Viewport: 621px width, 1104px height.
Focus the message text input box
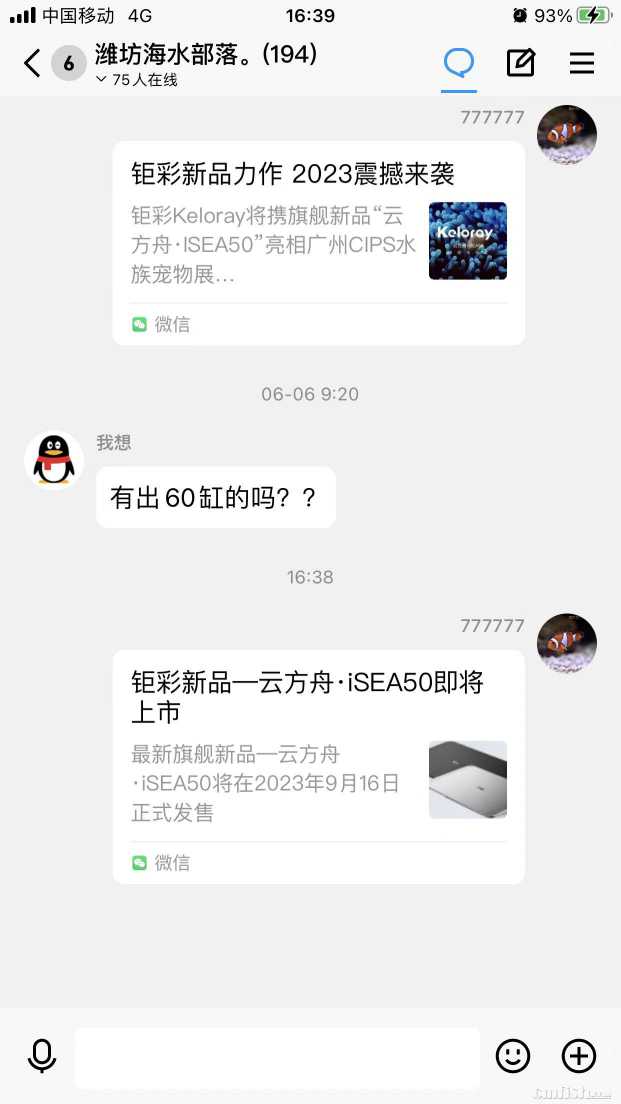(x=277, y=1057)
